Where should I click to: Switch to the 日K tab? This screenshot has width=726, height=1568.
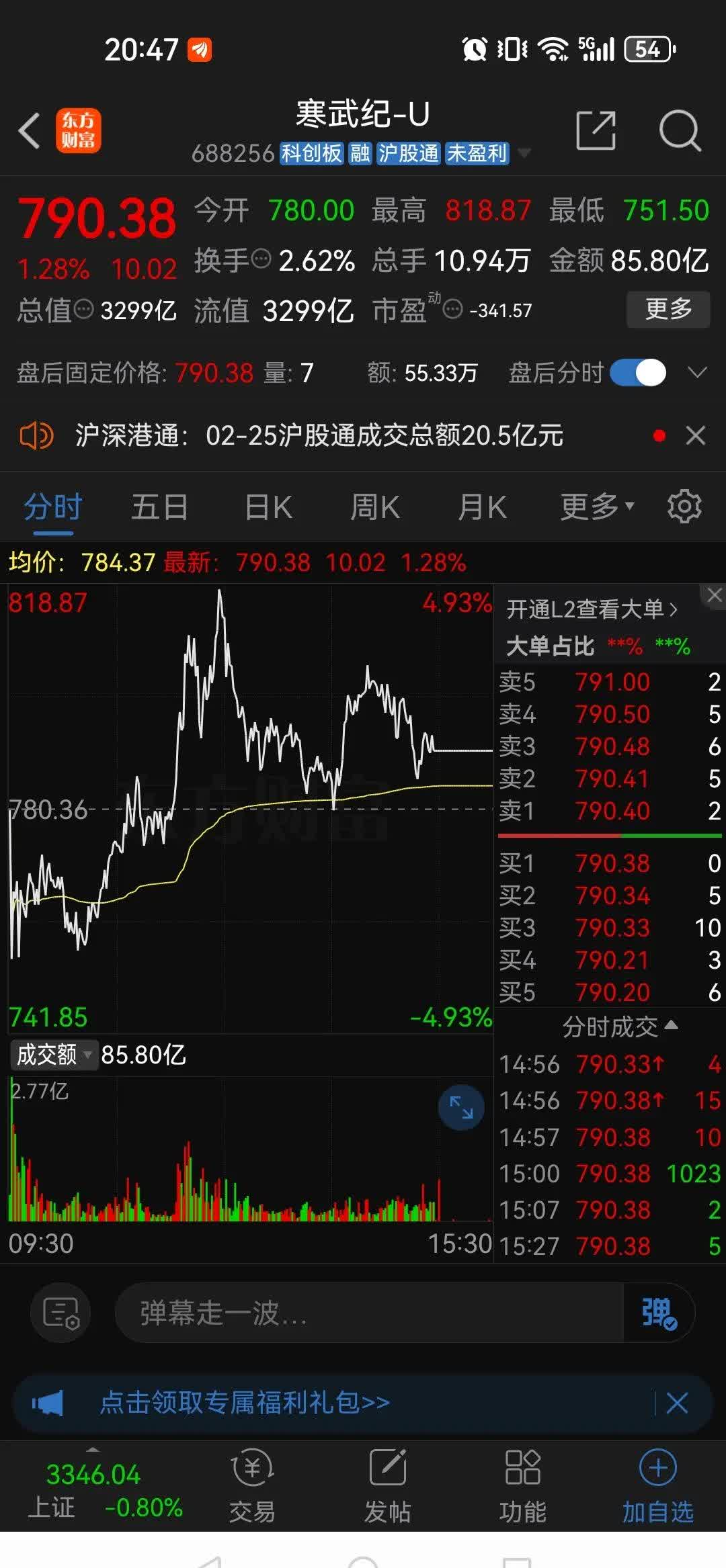(266, 507)
